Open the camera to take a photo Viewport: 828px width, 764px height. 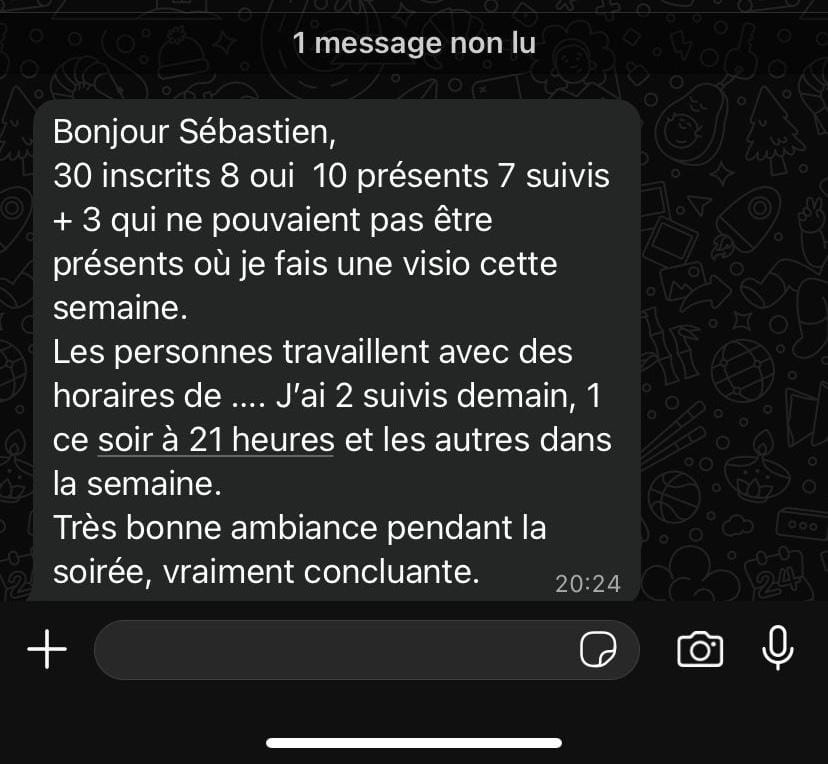point(700,650)
